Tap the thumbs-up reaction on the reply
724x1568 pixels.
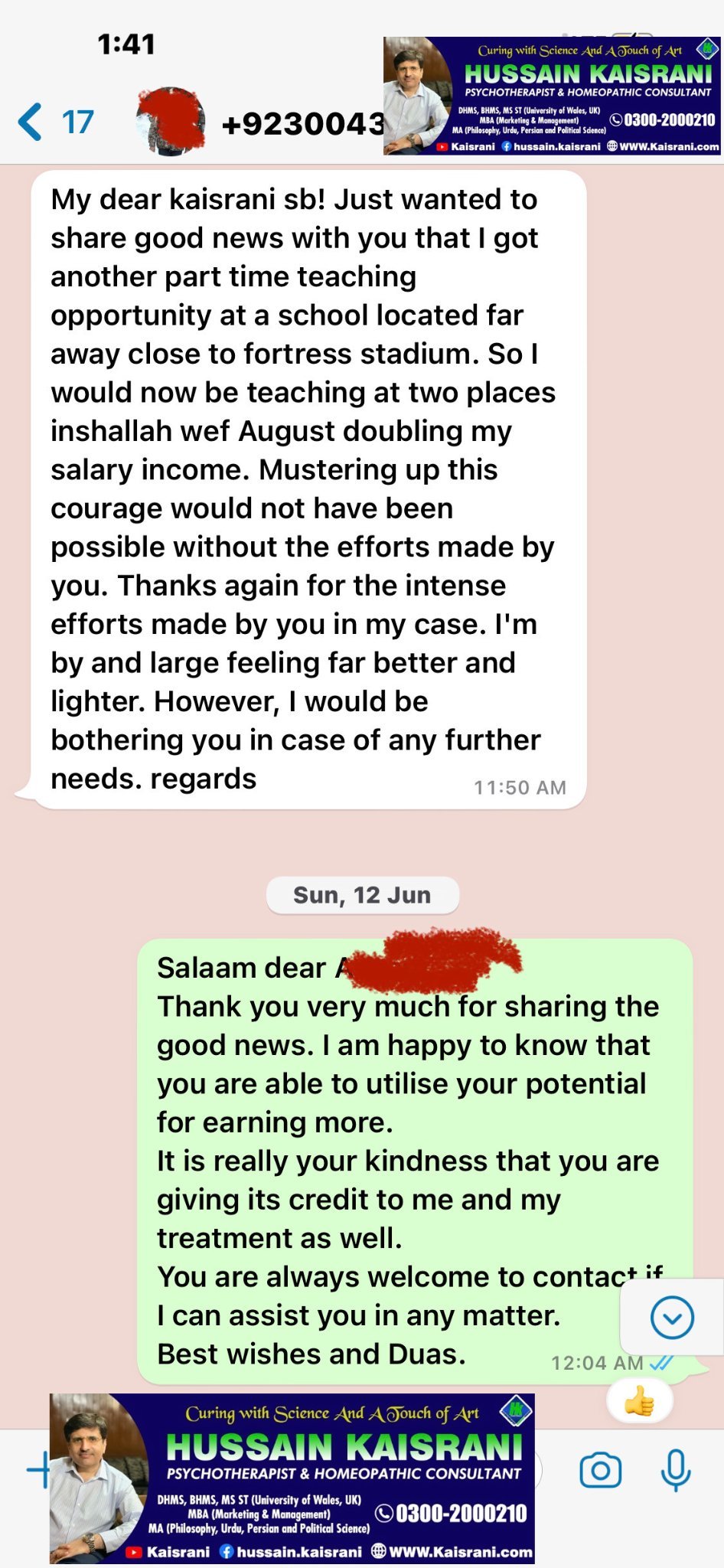point(640,1402)
